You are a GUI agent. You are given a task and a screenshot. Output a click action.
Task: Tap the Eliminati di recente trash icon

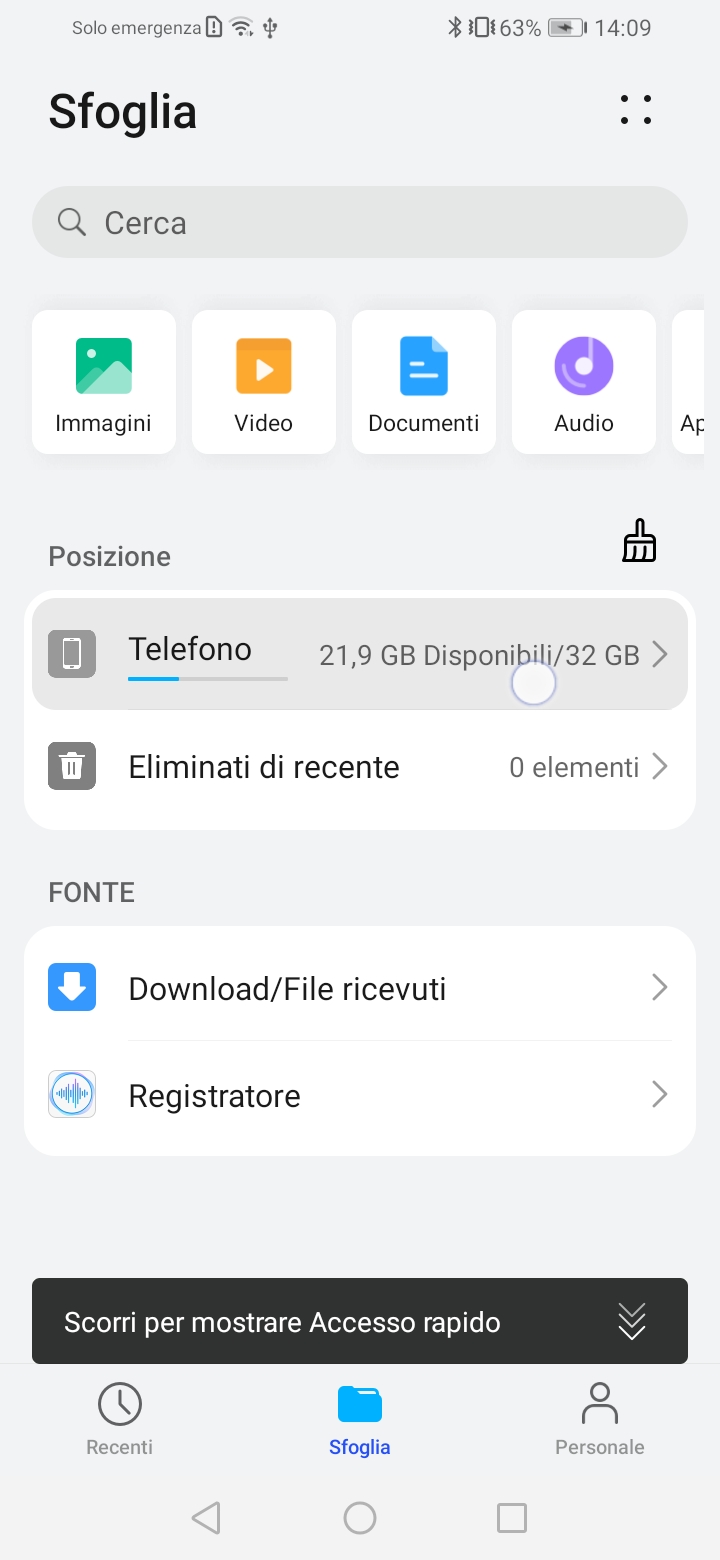pos(71,766)
